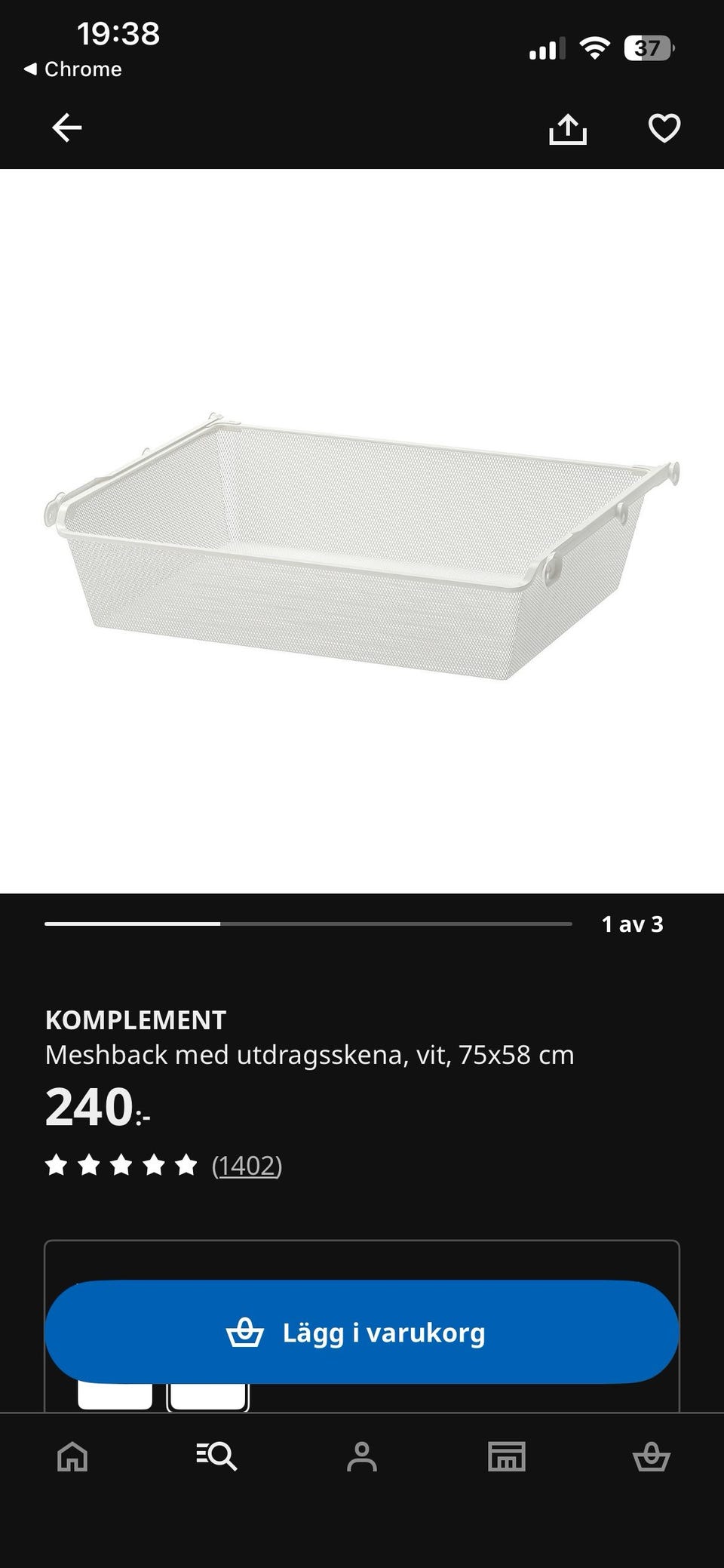Open the Home tab in bottom navigation

72,1456
